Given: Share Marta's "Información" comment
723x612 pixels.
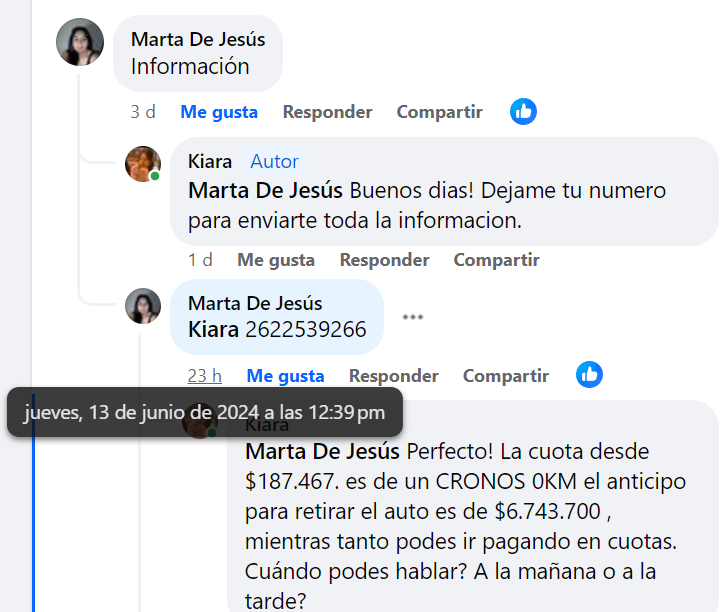Looking at the screenshot, I should click(x=439, y=112).
